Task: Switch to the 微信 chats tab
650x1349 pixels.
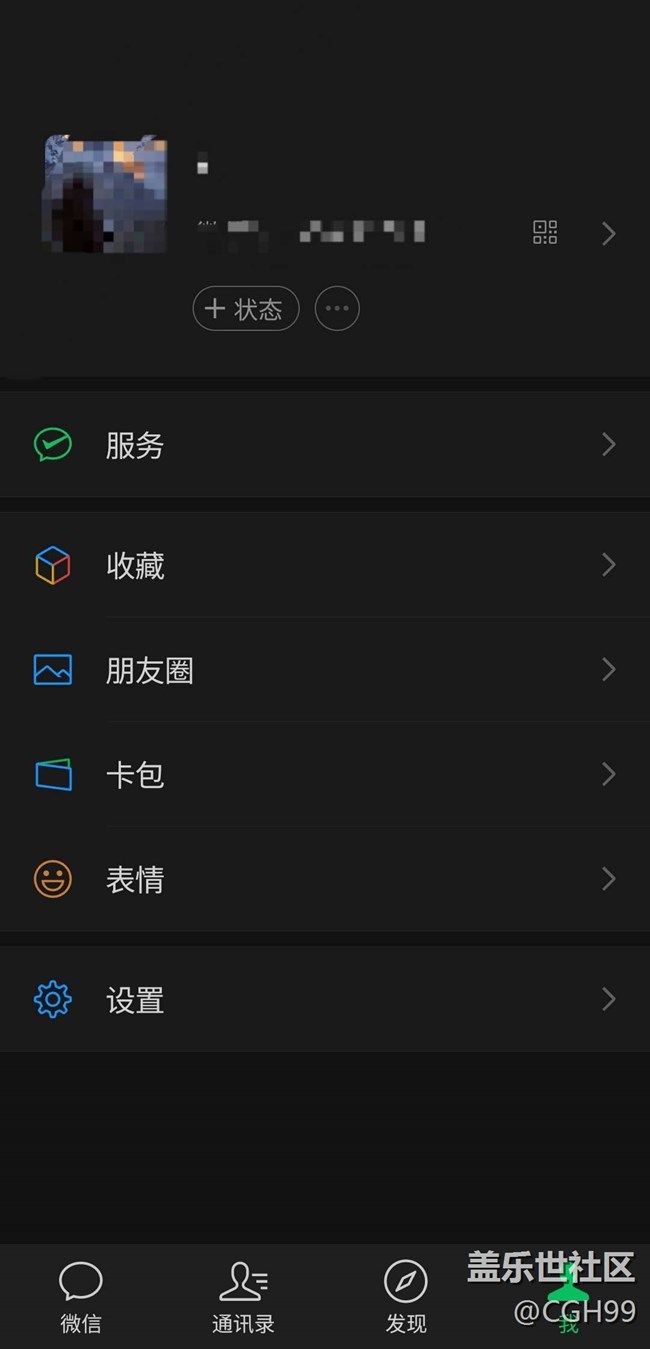Action: point(81,1297)
